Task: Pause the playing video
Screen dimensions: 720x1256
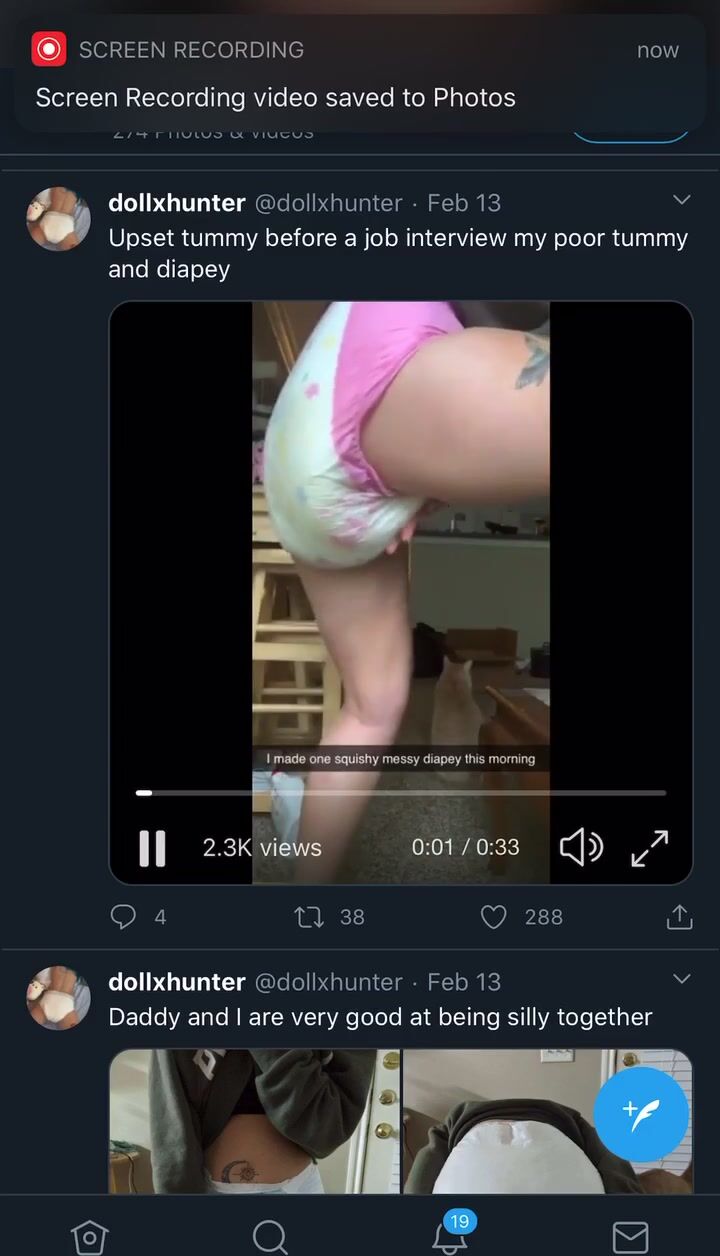Action: pyautogui.click(x=152, y=848)
